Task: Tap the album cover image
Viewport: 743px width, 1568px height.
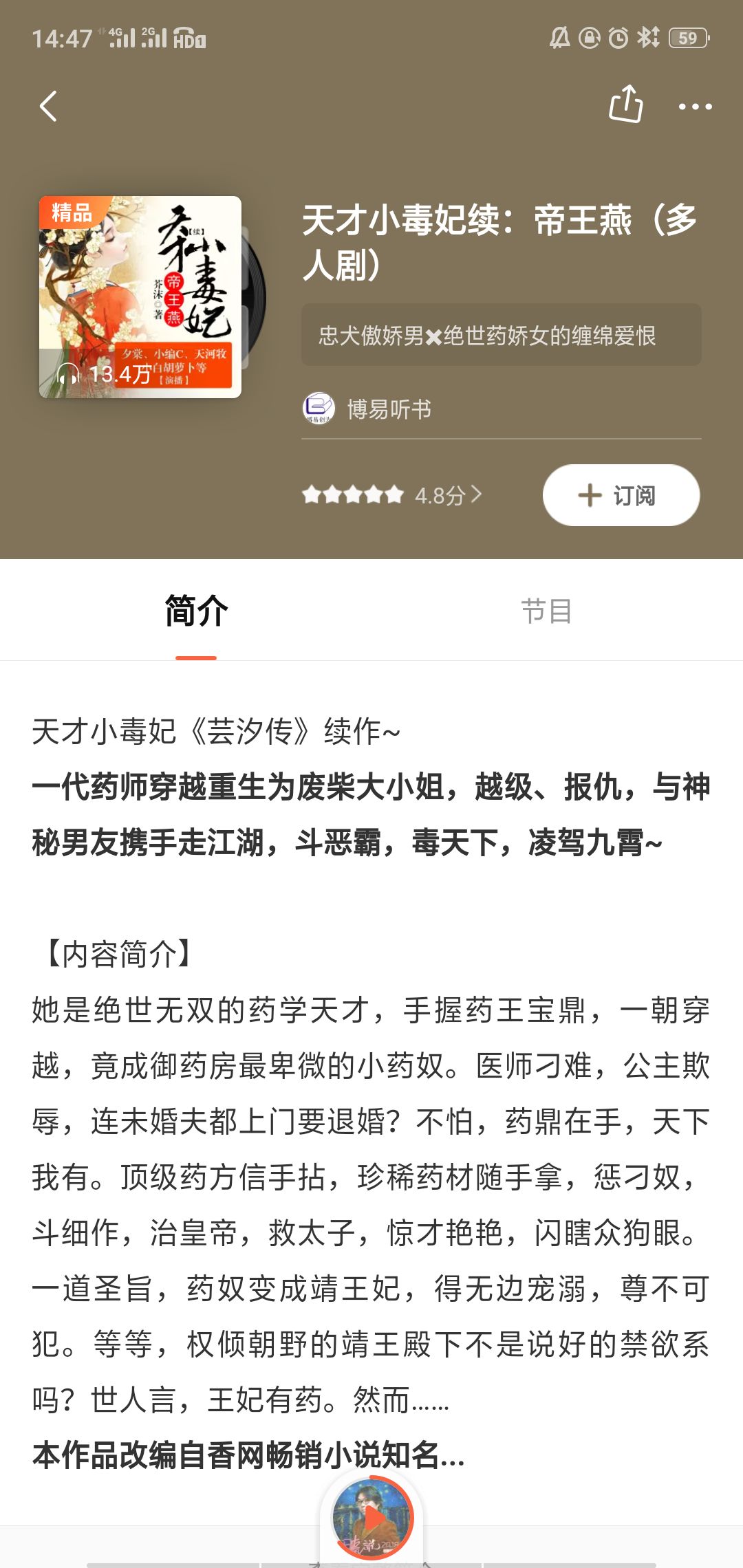Action: point(140,297)
